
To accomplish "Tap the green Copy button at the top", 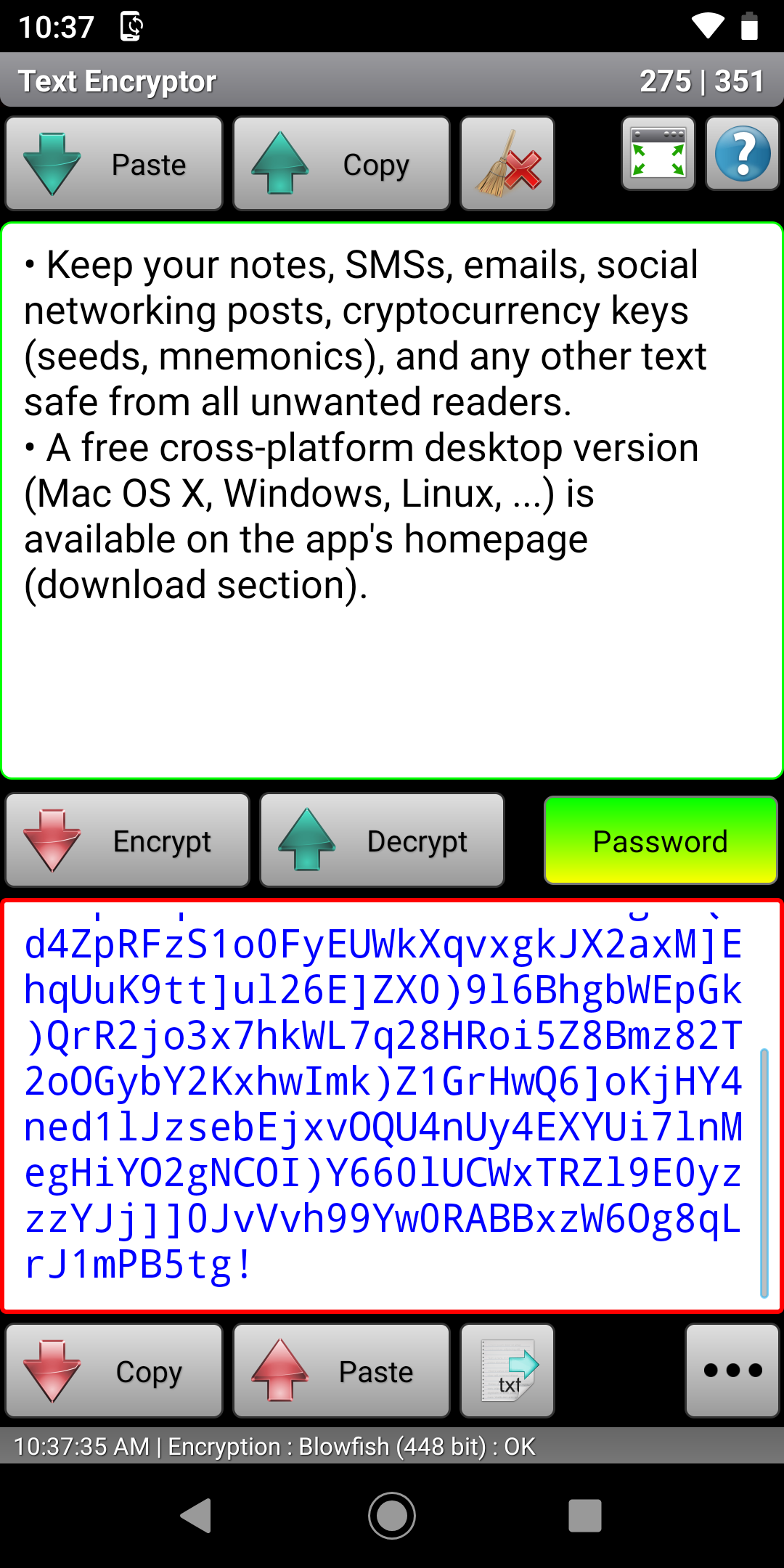I will click(x=341, y=164).
